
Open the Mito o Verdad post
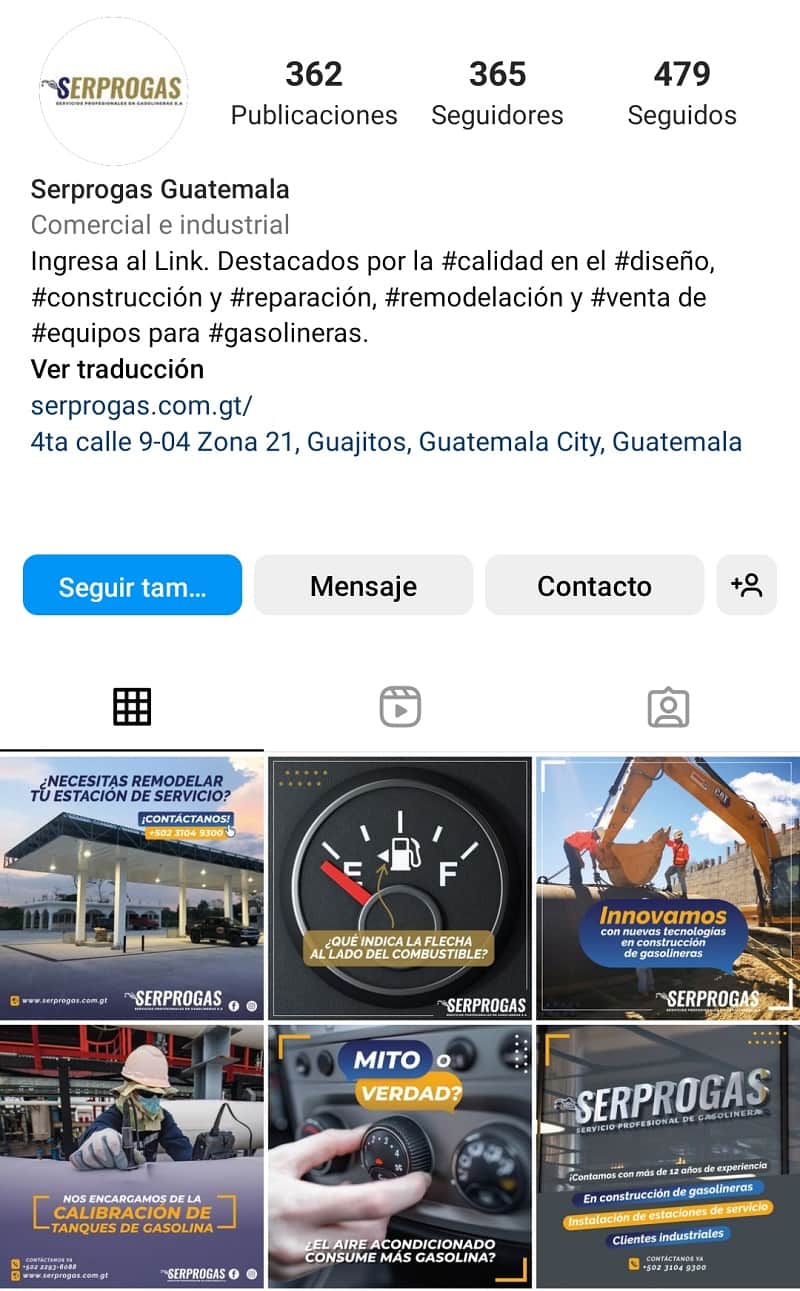400,1156
